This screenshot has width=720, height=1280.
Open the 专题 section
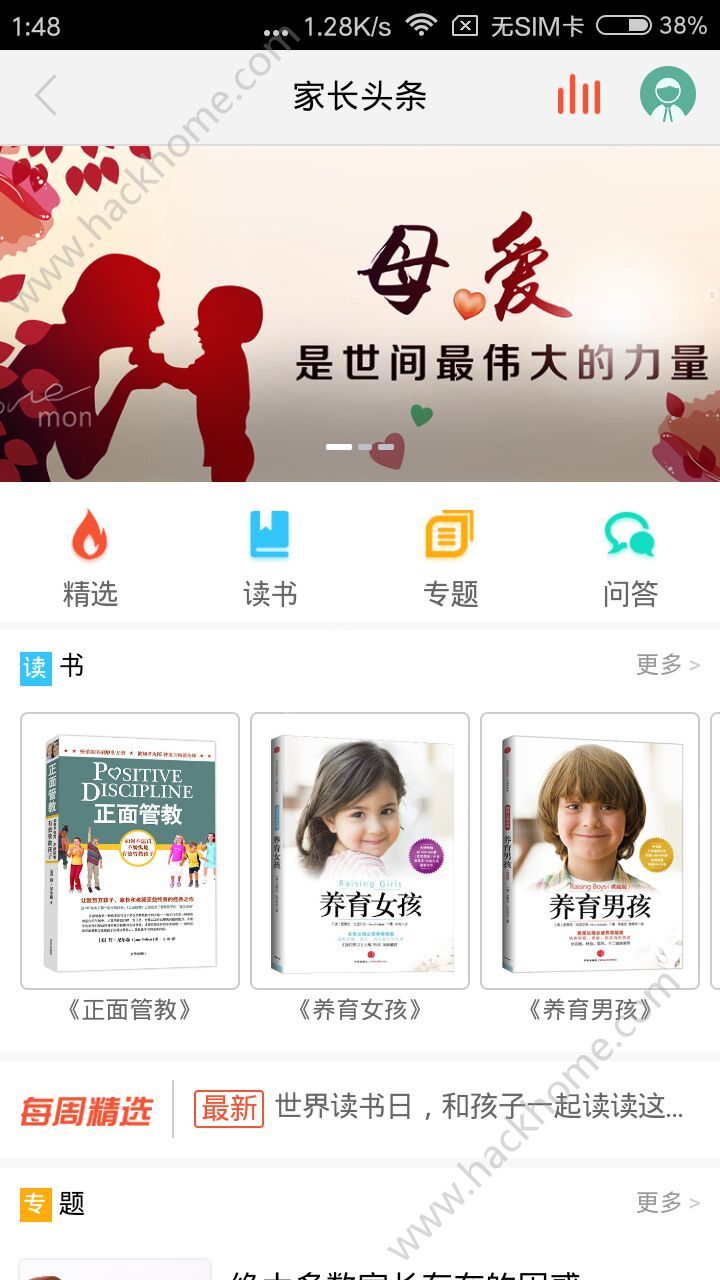pos(450,558)
